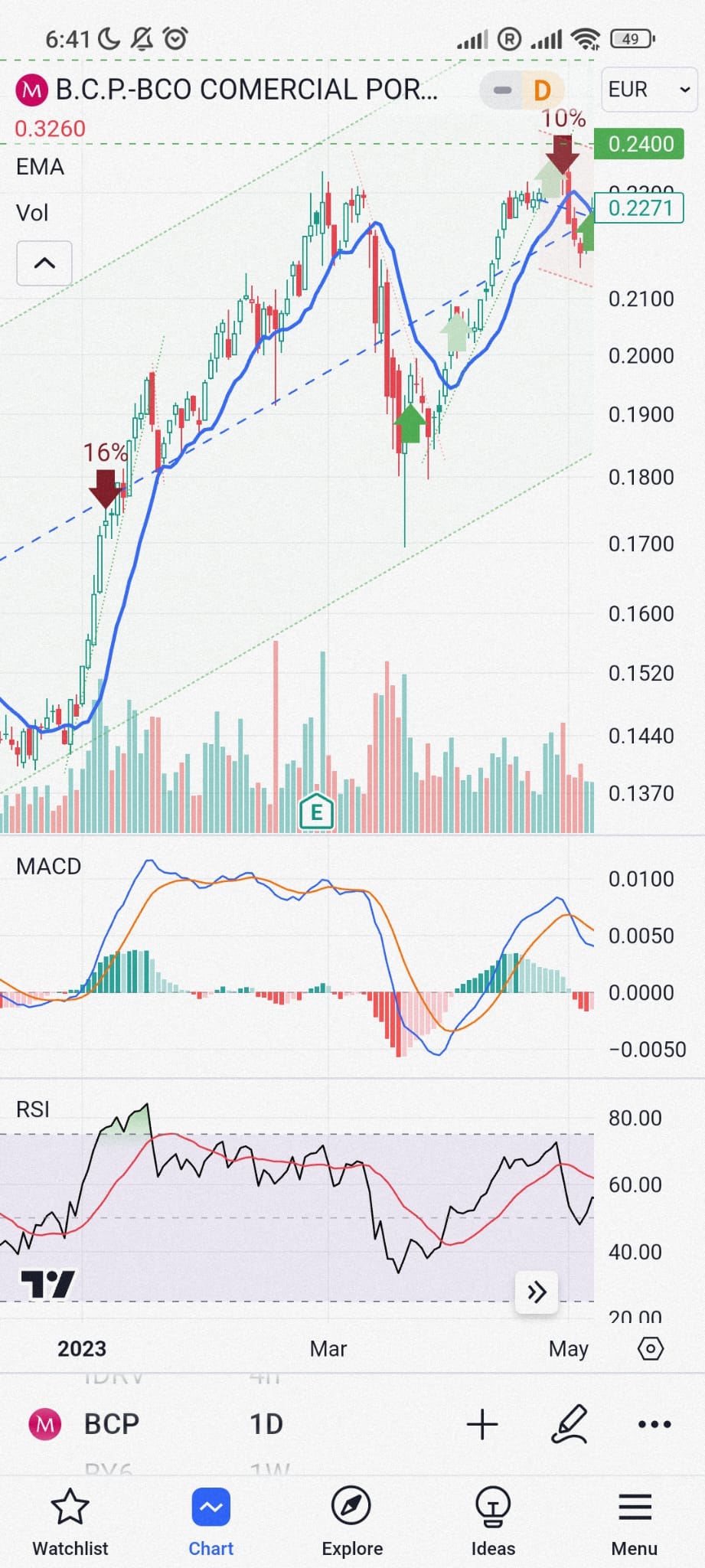Tap the D market status badge

click(542, 90)
